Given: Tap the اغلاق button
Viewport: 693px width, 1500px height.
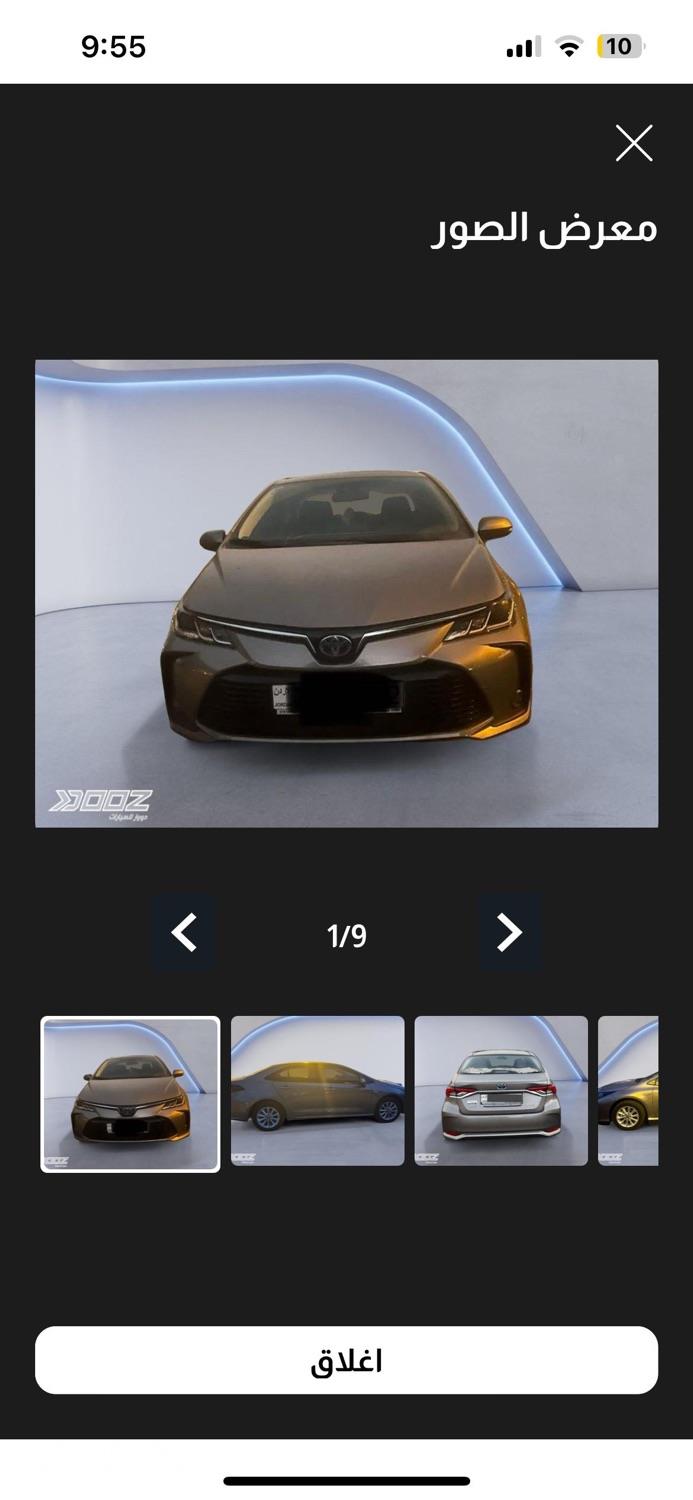Looking at the screenshot, I should tap(346, 1360).
